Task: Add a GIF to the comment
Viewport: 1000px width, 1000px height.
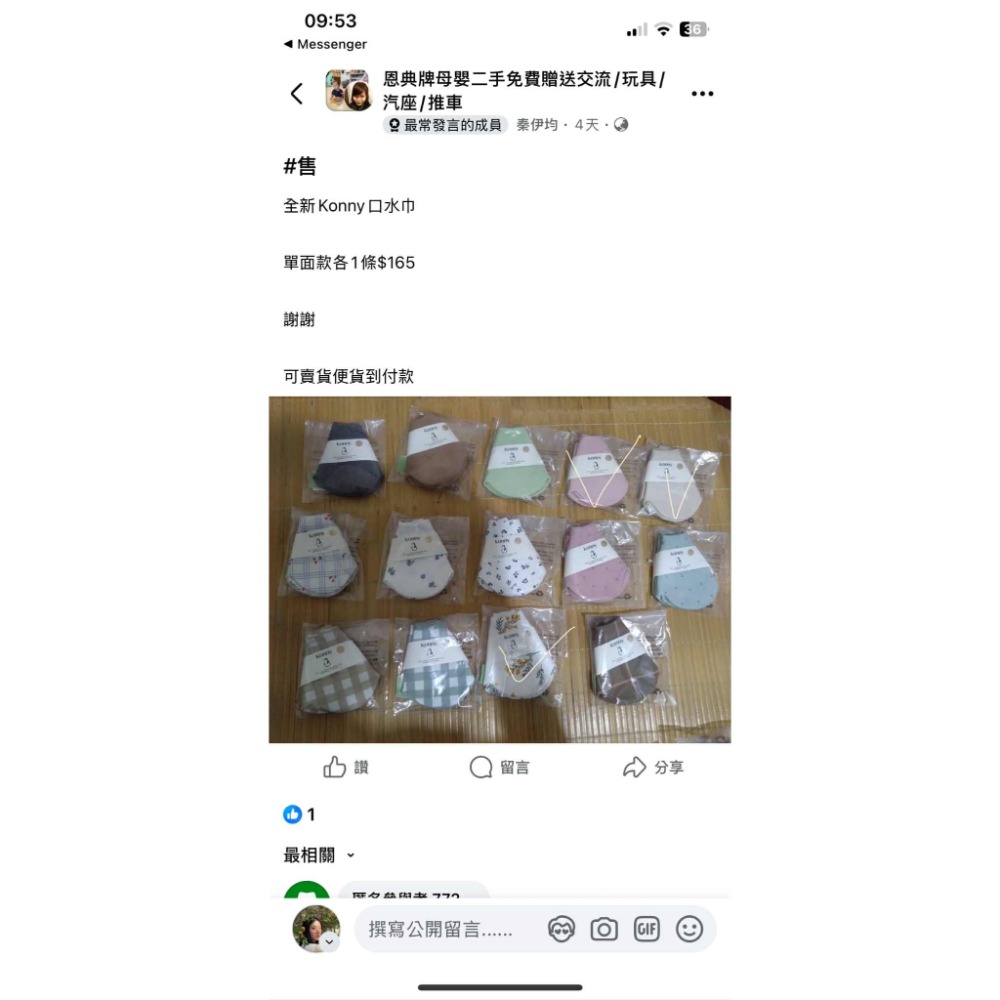Action: coord(647,929)
